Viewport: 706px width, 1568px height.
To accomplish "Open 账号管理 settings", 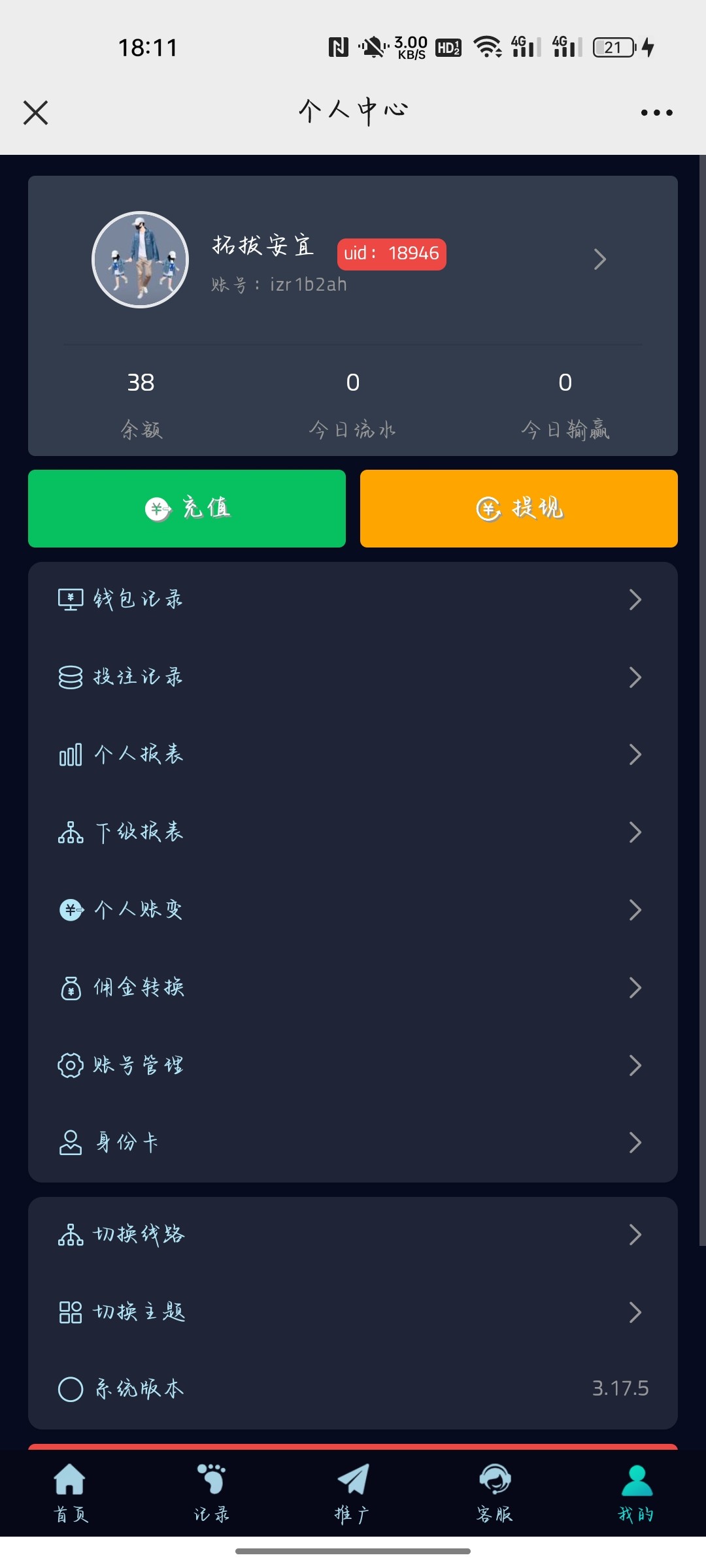I will click(x=353, y=1065).
